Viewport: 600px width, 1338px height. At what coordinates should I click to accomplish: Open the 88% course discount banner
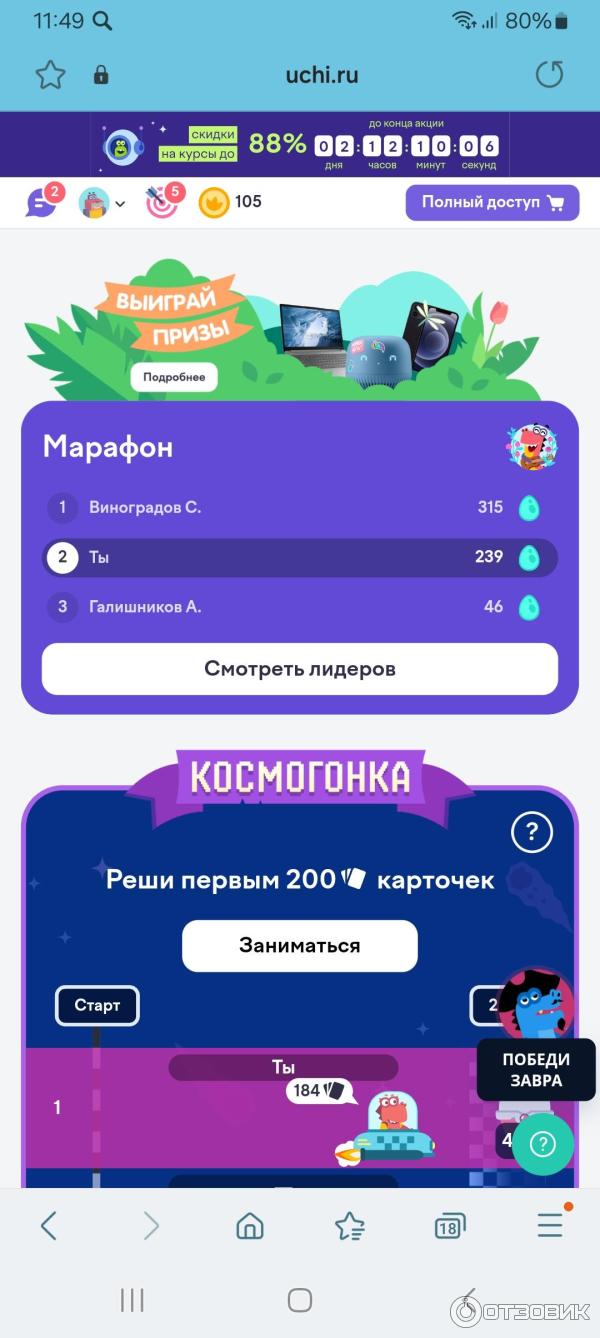click(300, 145)
